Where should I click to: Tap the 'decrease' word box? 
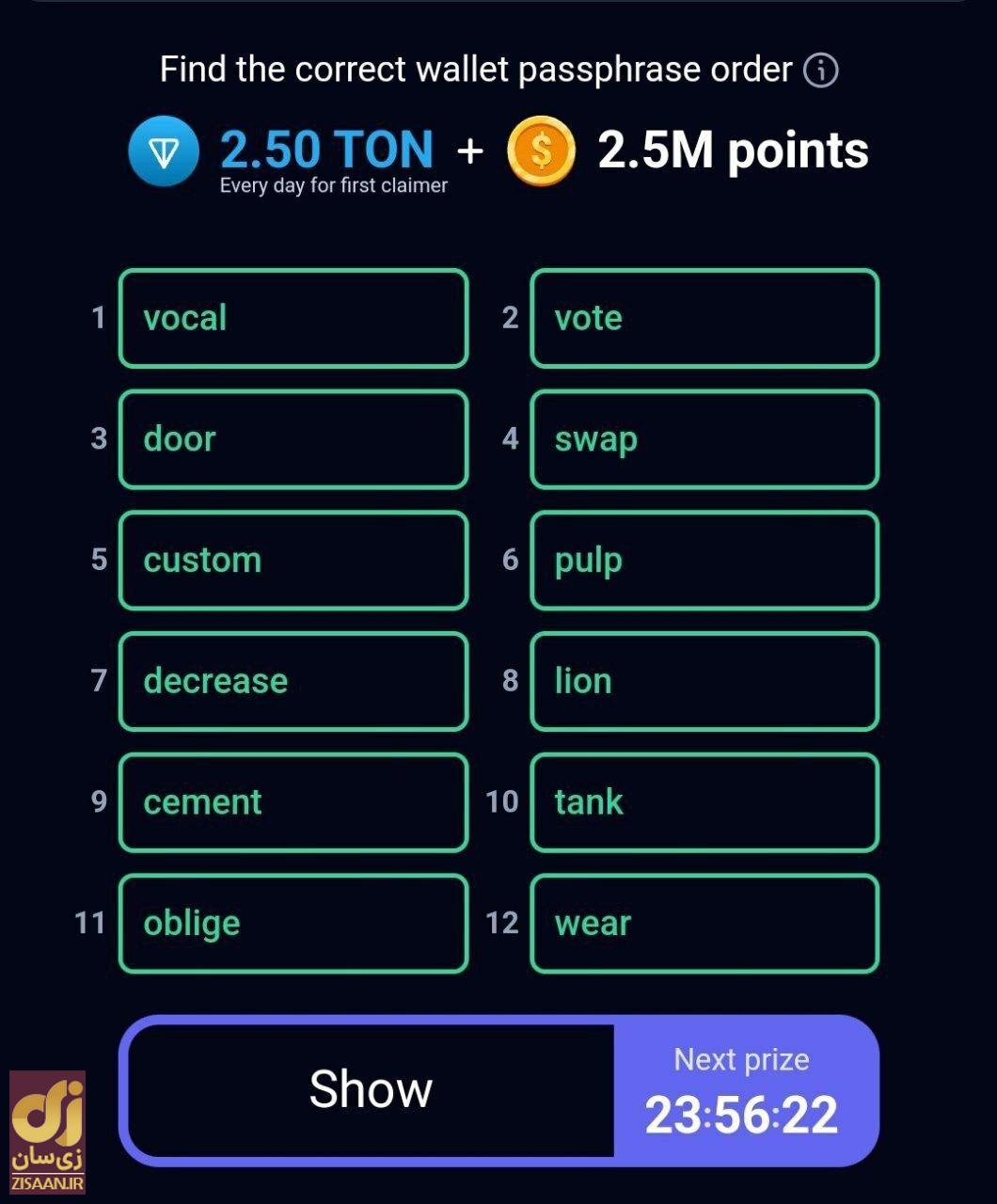[293, 681]
